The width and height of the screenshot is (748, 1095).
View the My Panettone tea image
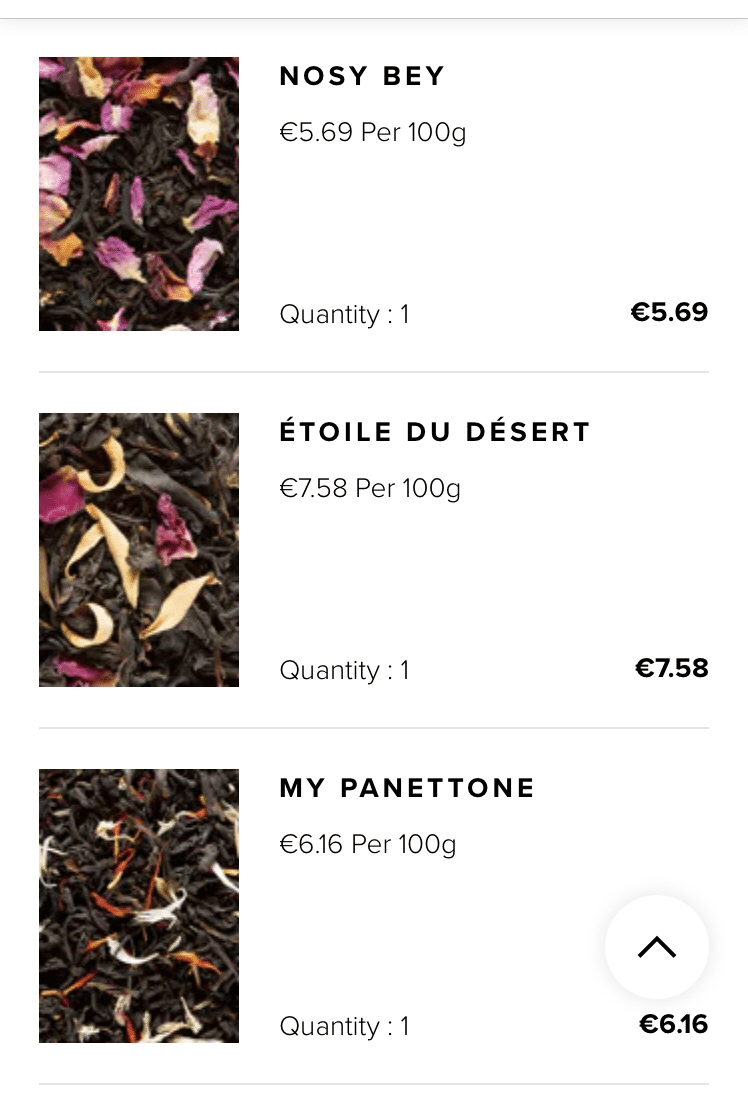tap(139, 906)
